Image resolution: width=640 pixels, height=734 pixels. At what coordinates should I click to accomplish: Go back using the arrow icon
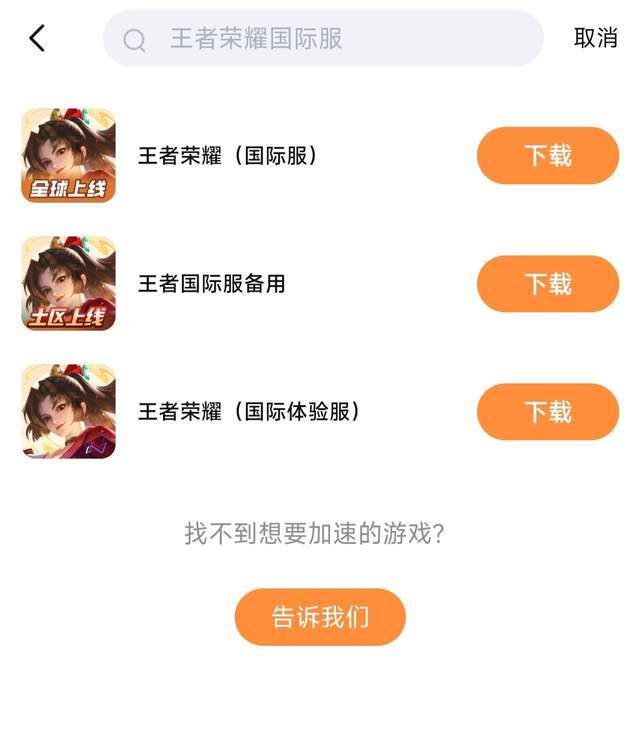(37, 39)
